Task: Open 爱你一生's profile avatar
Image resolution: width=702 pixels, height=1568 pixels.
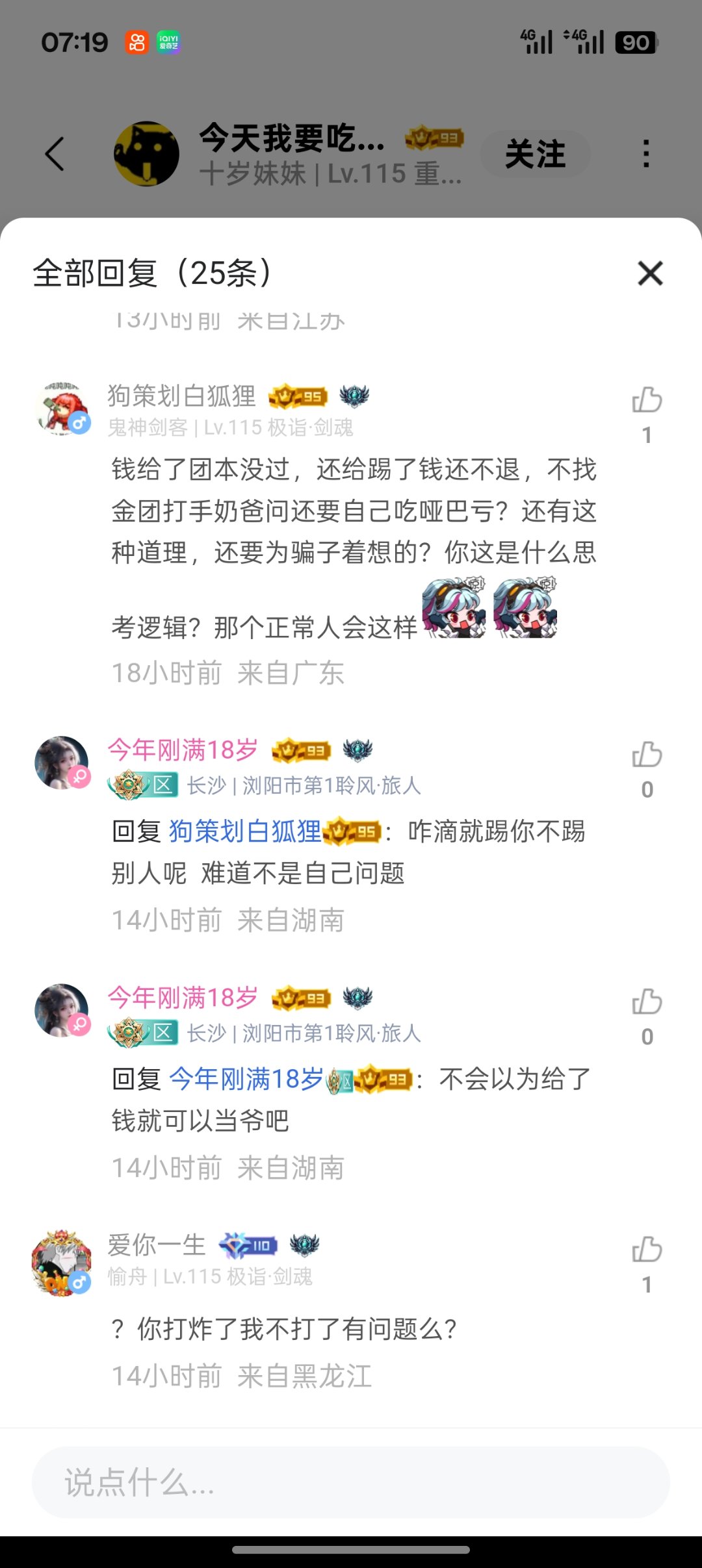Action: click(x=62, y=1263)
